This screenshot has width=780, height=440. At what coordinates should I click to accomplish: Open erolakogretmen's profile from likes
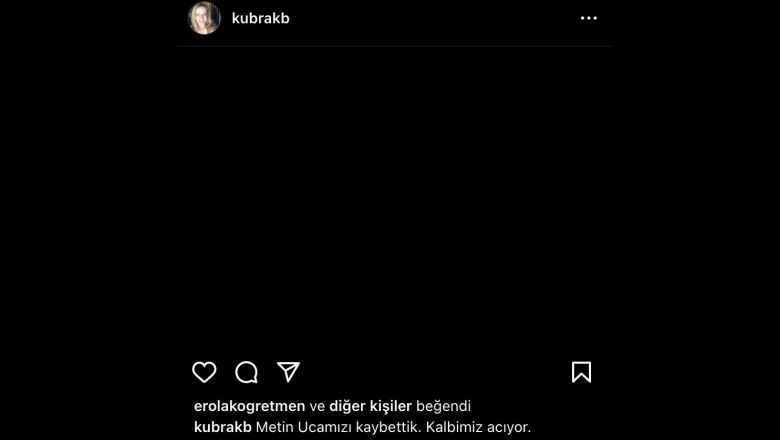tap(249, 406)
